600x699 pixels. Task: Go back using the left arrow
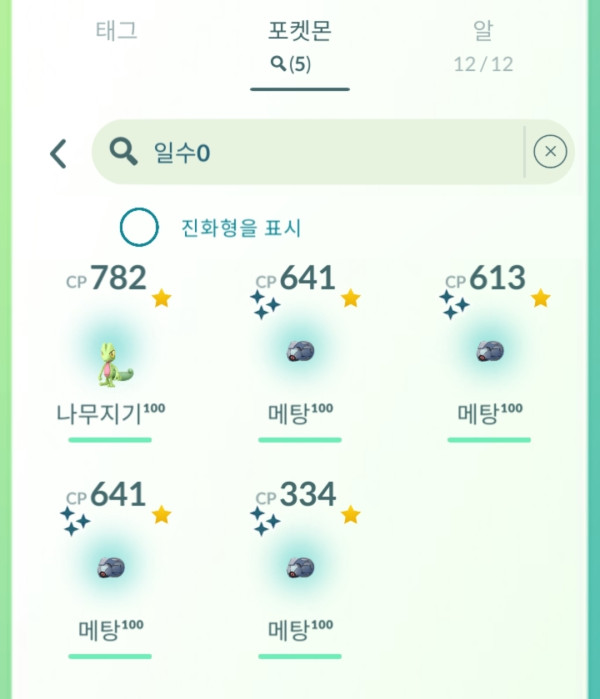[58, 153]
